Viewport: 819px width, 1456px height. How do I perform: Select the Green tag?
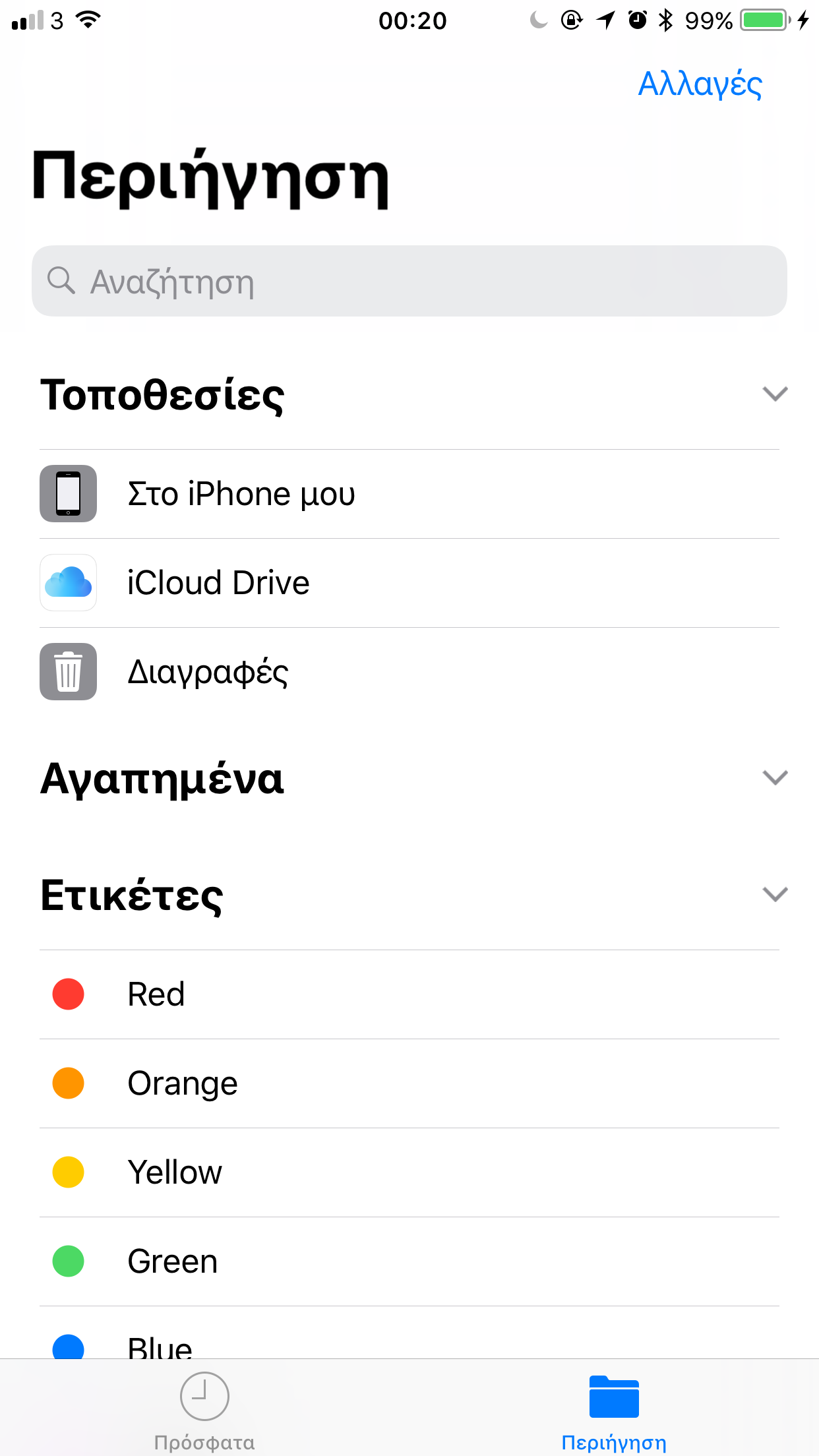[x=409, y=1261]
